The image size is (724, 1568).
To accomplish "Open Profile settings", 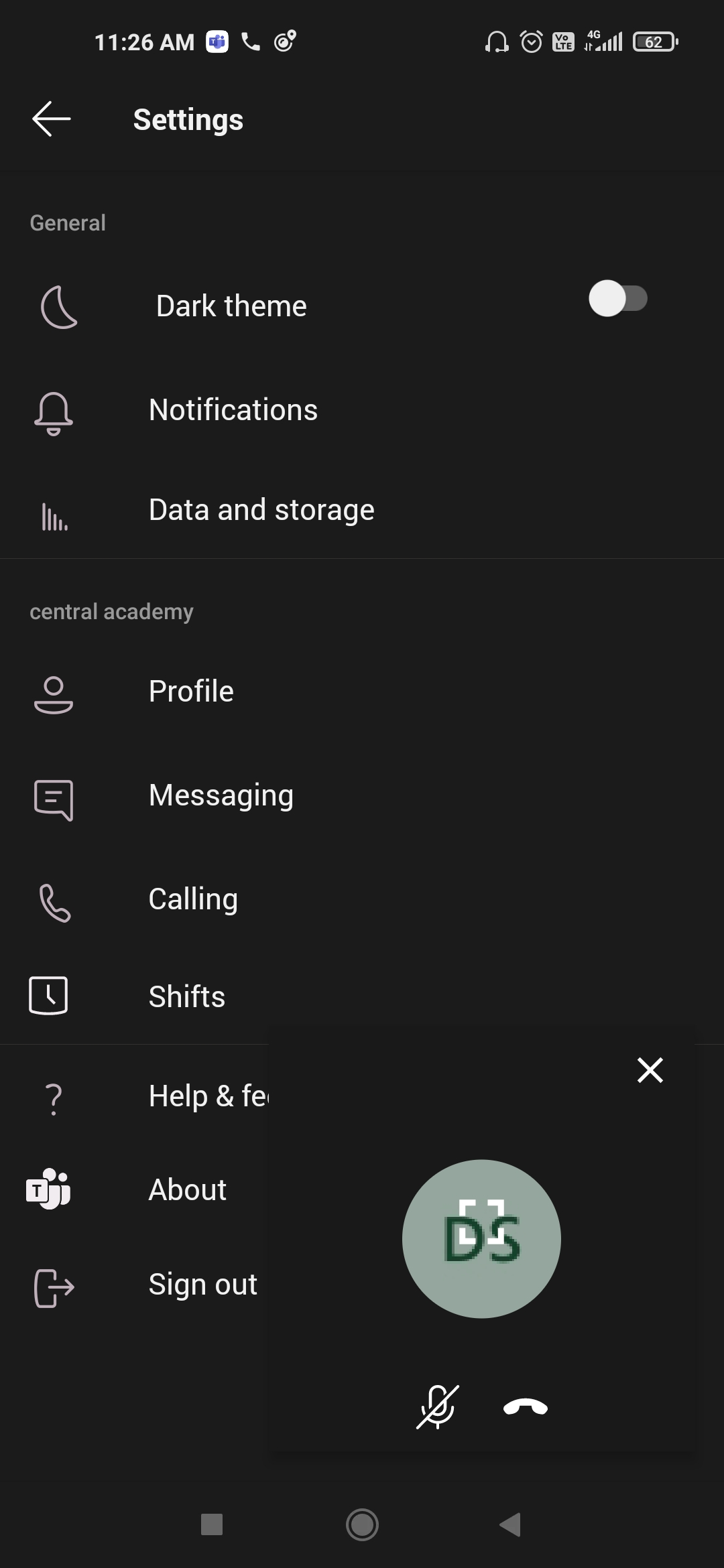I will click(191, 692).
